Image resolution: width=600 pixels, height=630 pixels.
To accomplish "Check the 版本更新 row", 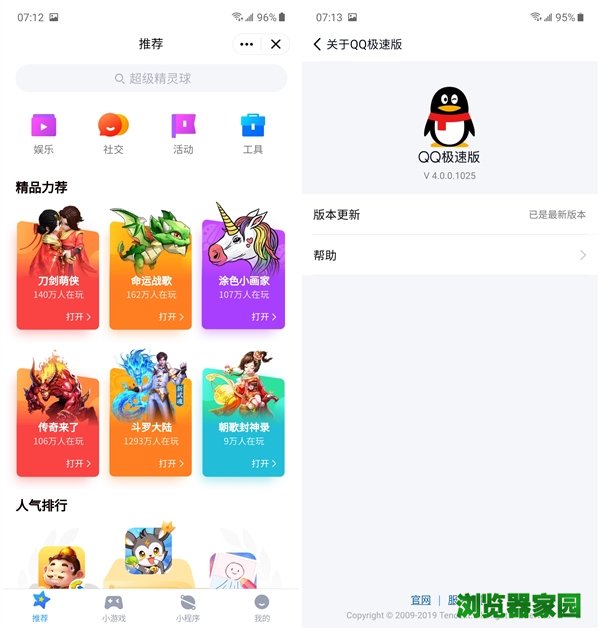I will (449, 214).
